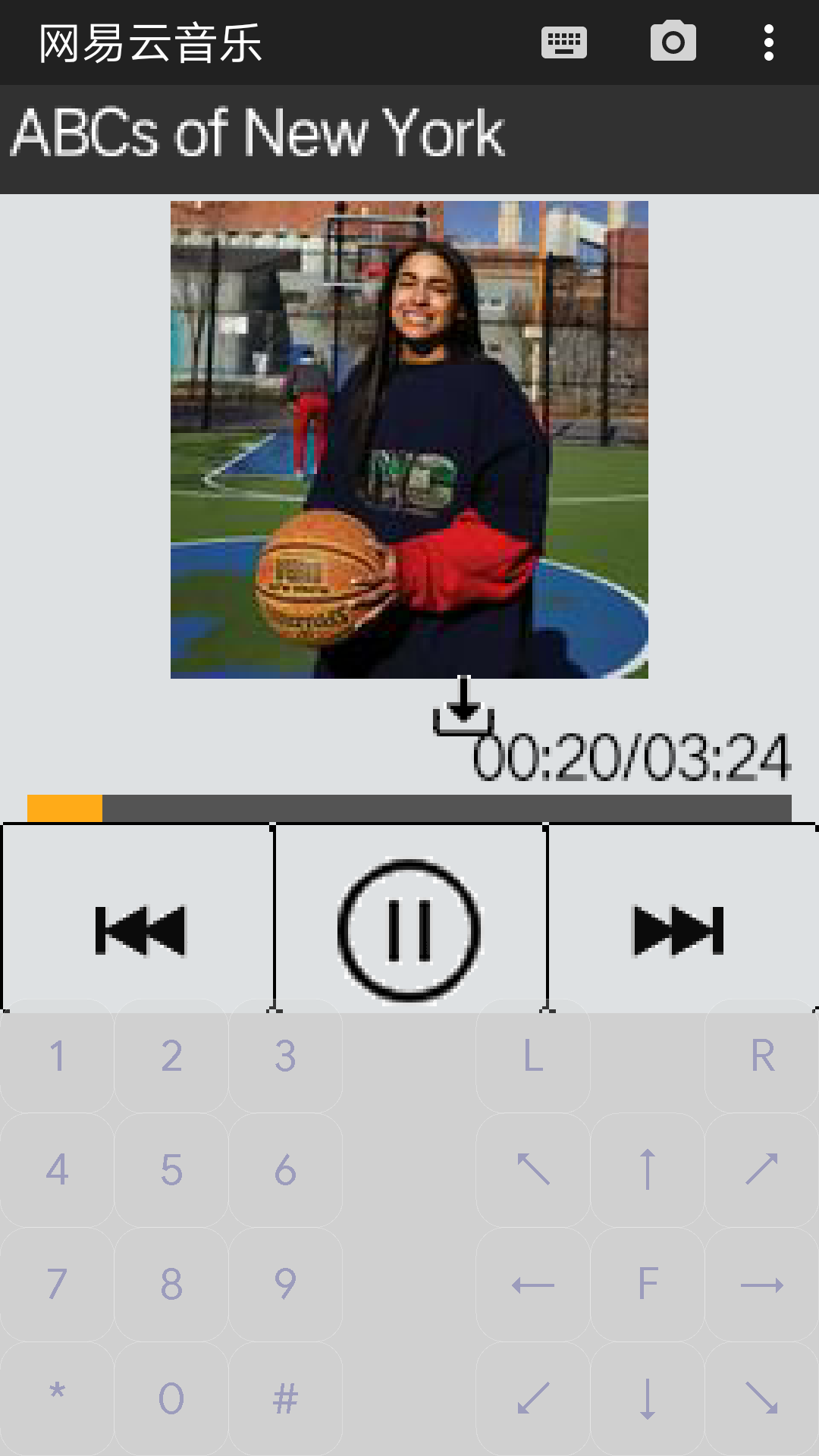Image resolution: width=819 pixels, height=1456 pixels.
Task: Tap the up arrow key
Action: (x=648, y=1170)
